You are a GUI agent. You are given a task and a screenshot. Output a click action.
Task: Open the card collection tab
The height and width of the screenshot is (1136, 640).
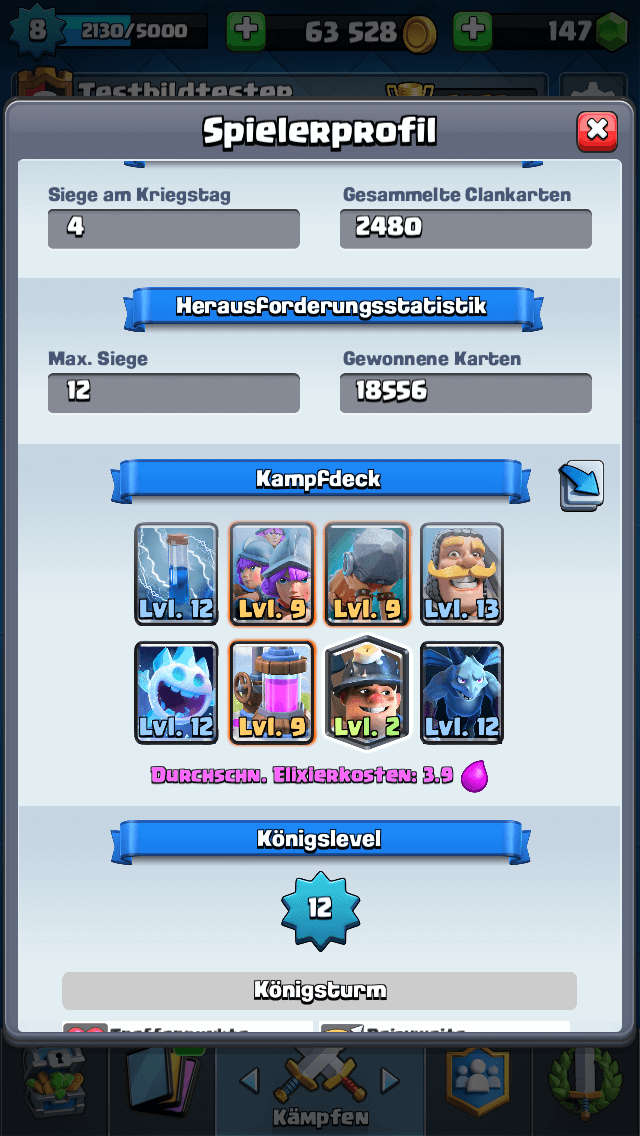(159, 1084)
